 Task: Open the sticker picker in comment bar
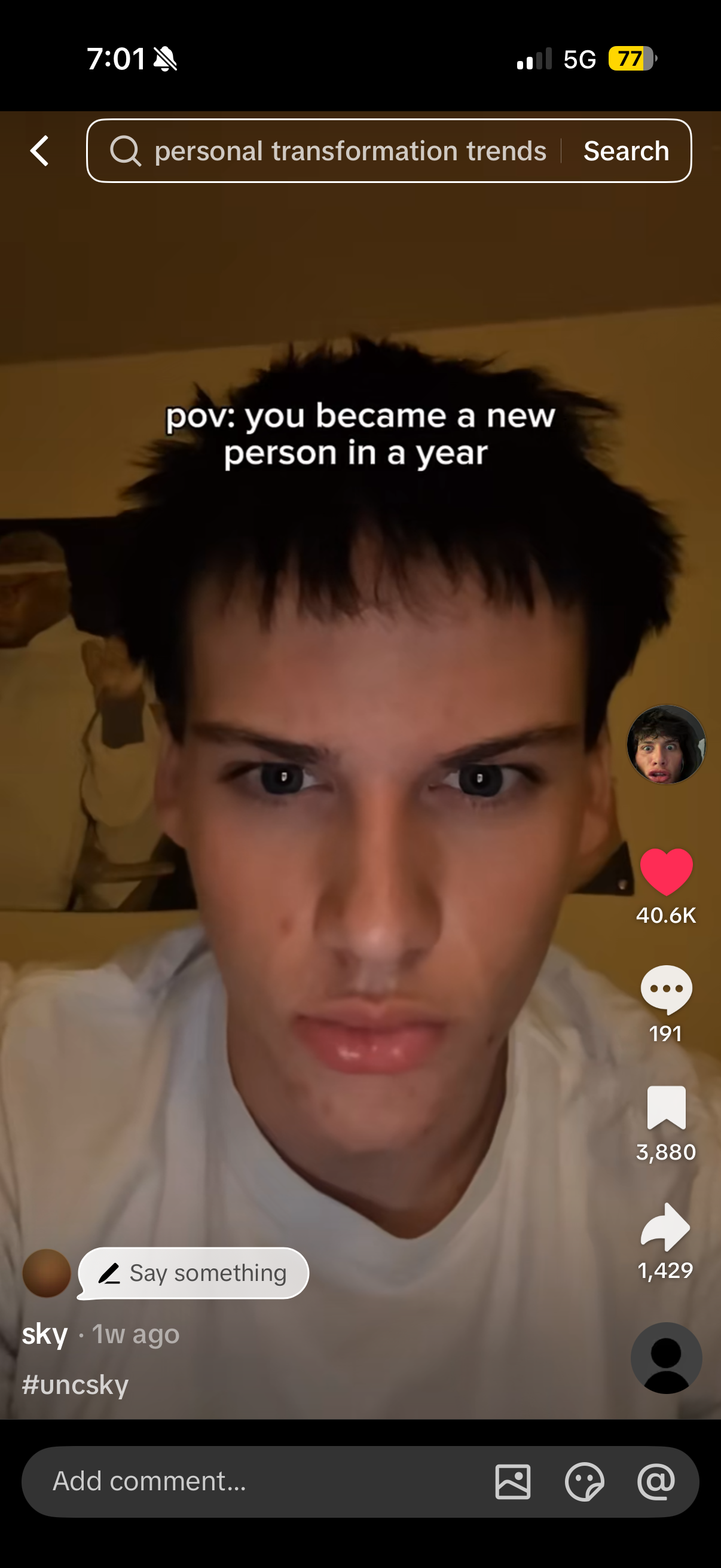coord(584,1481)
